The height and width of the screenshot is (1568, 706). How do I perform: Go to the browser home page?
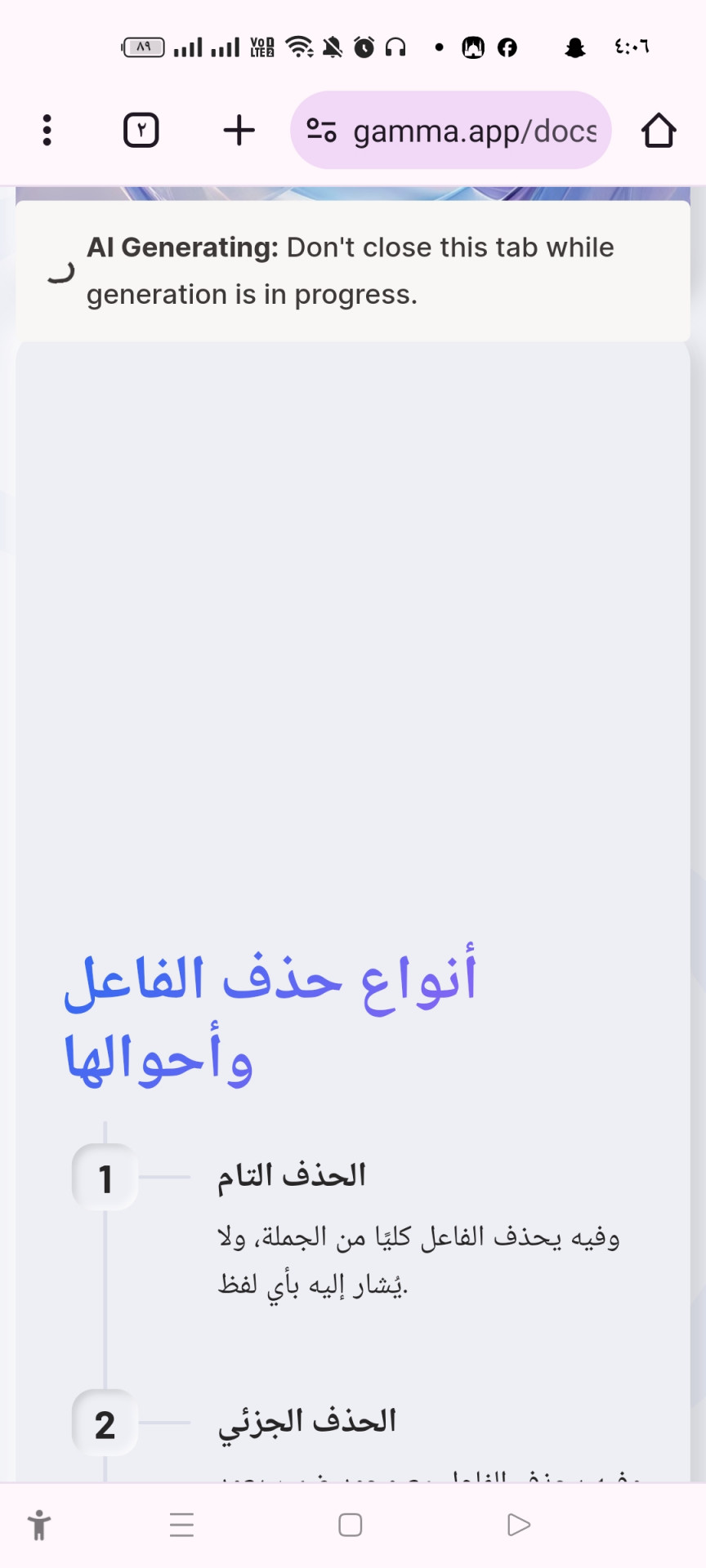click(659, 131)
